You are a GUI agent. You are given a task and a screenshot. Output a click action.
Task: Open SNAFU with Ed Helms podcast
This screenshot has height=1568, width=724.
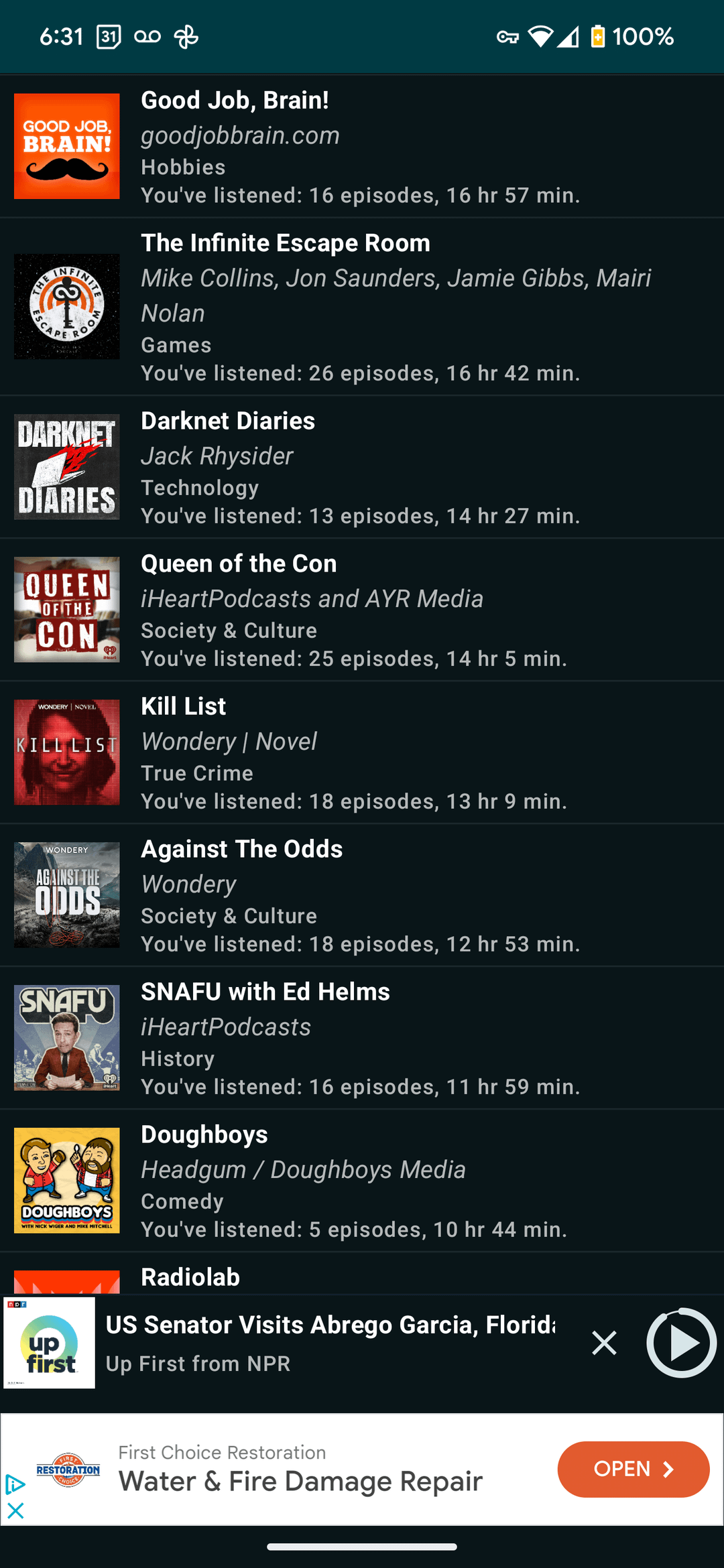(x=362, y=1038)
